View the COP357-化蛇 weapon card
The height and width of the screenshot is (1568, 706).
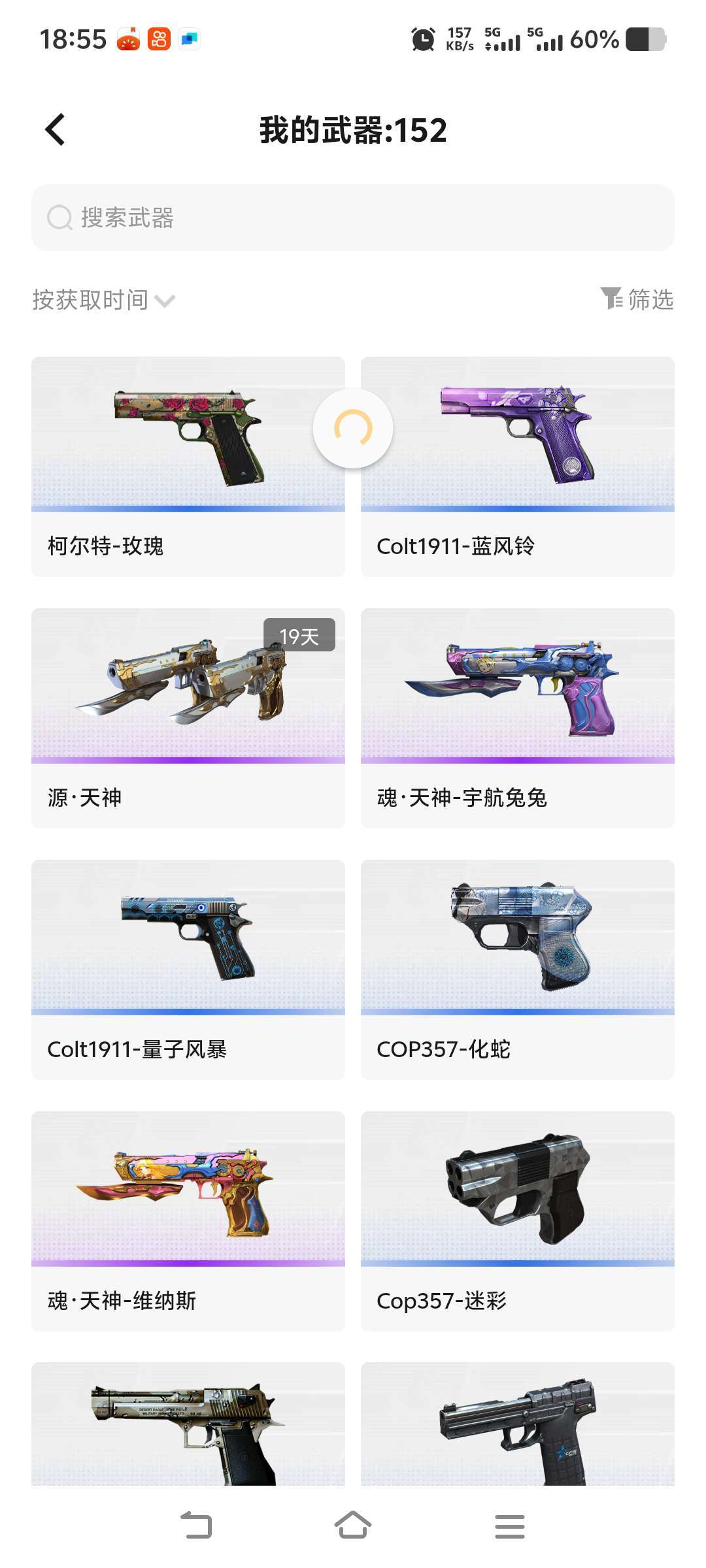[x=518, y=970]
